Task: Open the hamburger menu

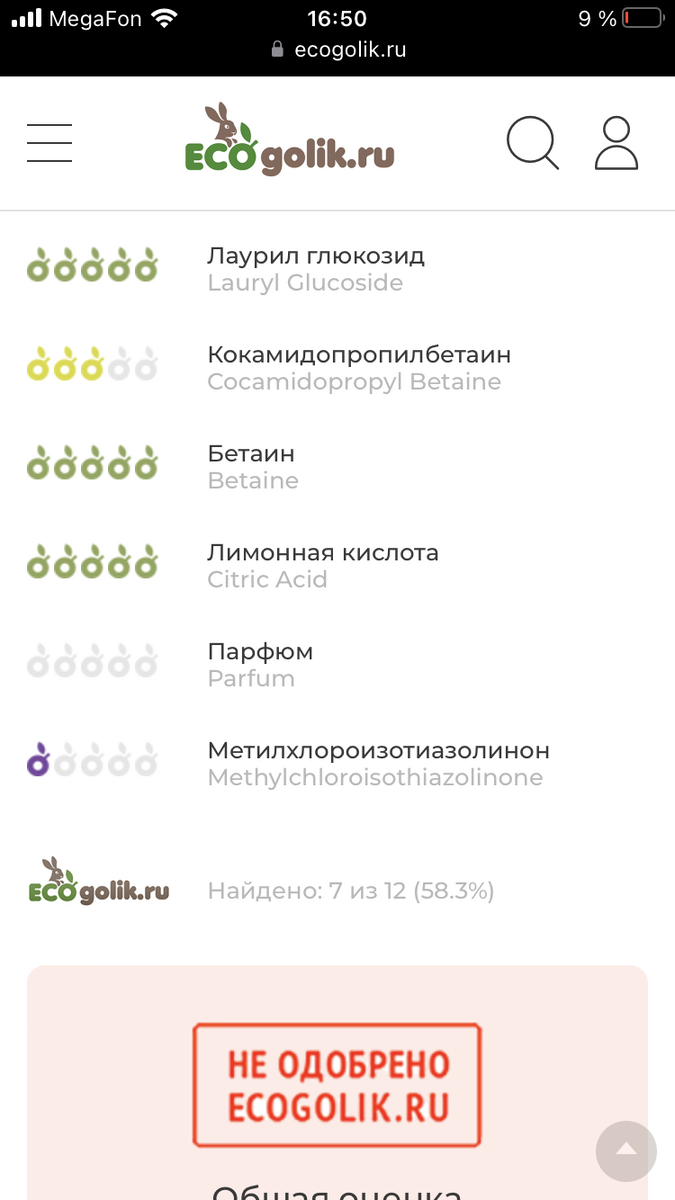Action: [x=49, y=143]
